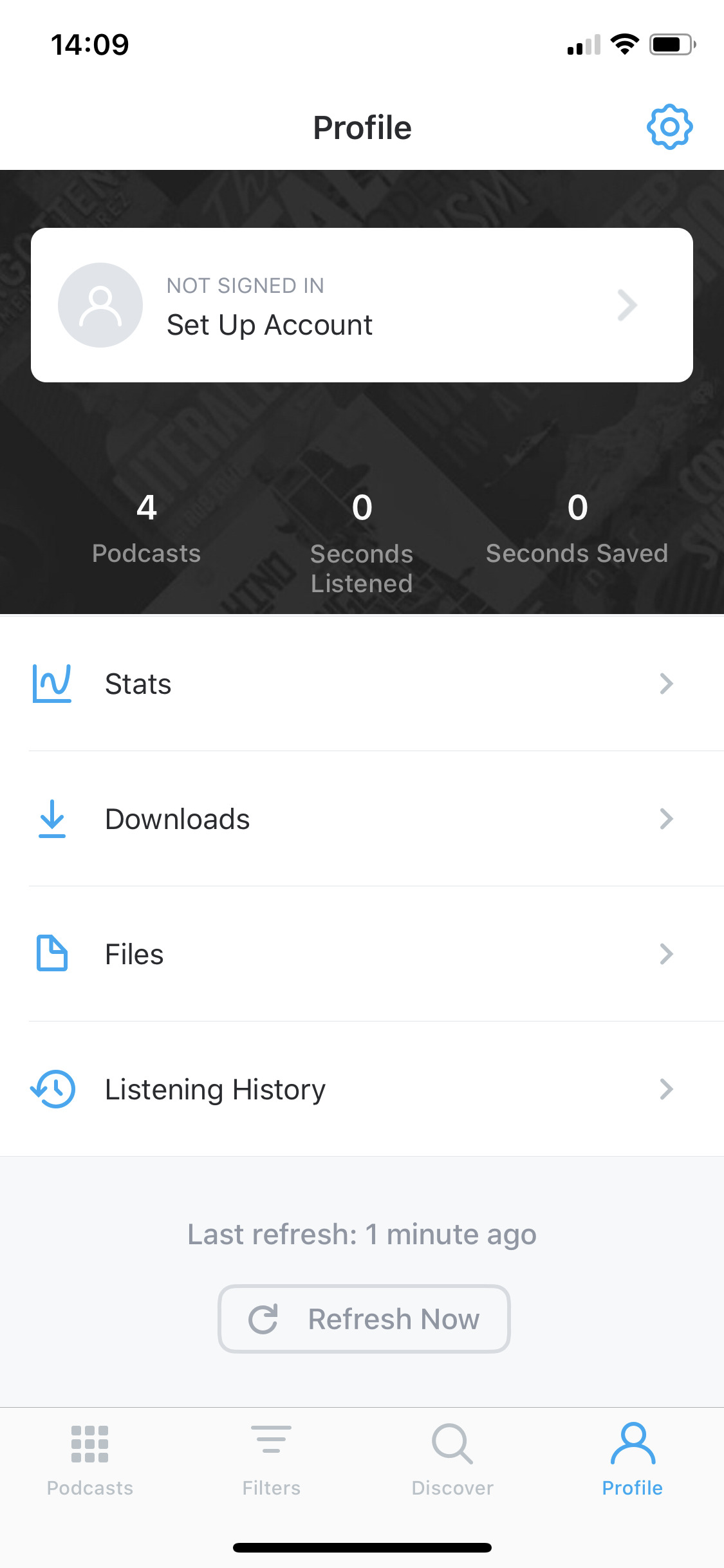Open settings via the gear icon

pyautogui.click(x=669, y=127)
